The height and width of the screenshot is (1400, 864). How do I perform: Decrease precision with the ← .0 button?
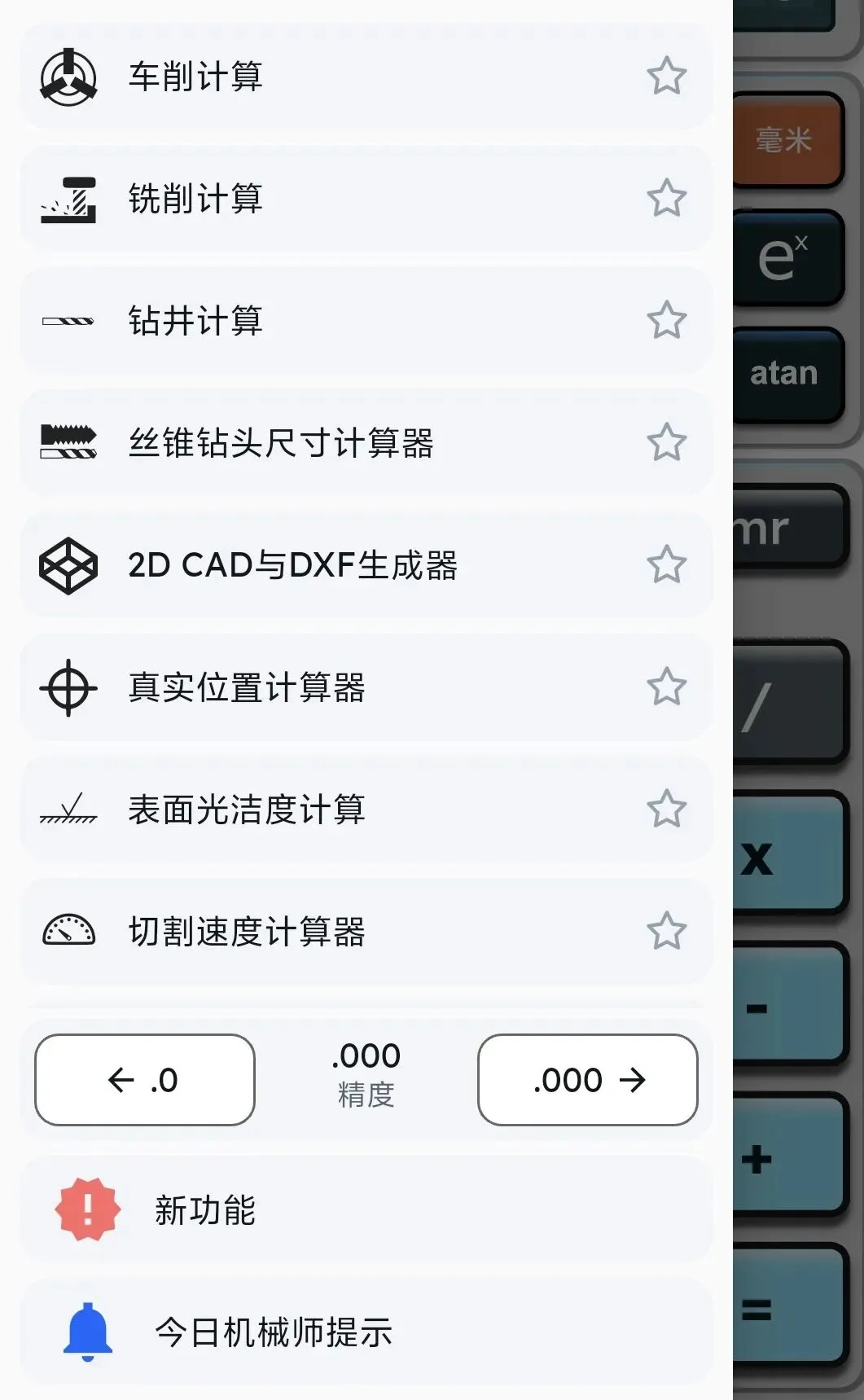click(x=145, y=1080)
